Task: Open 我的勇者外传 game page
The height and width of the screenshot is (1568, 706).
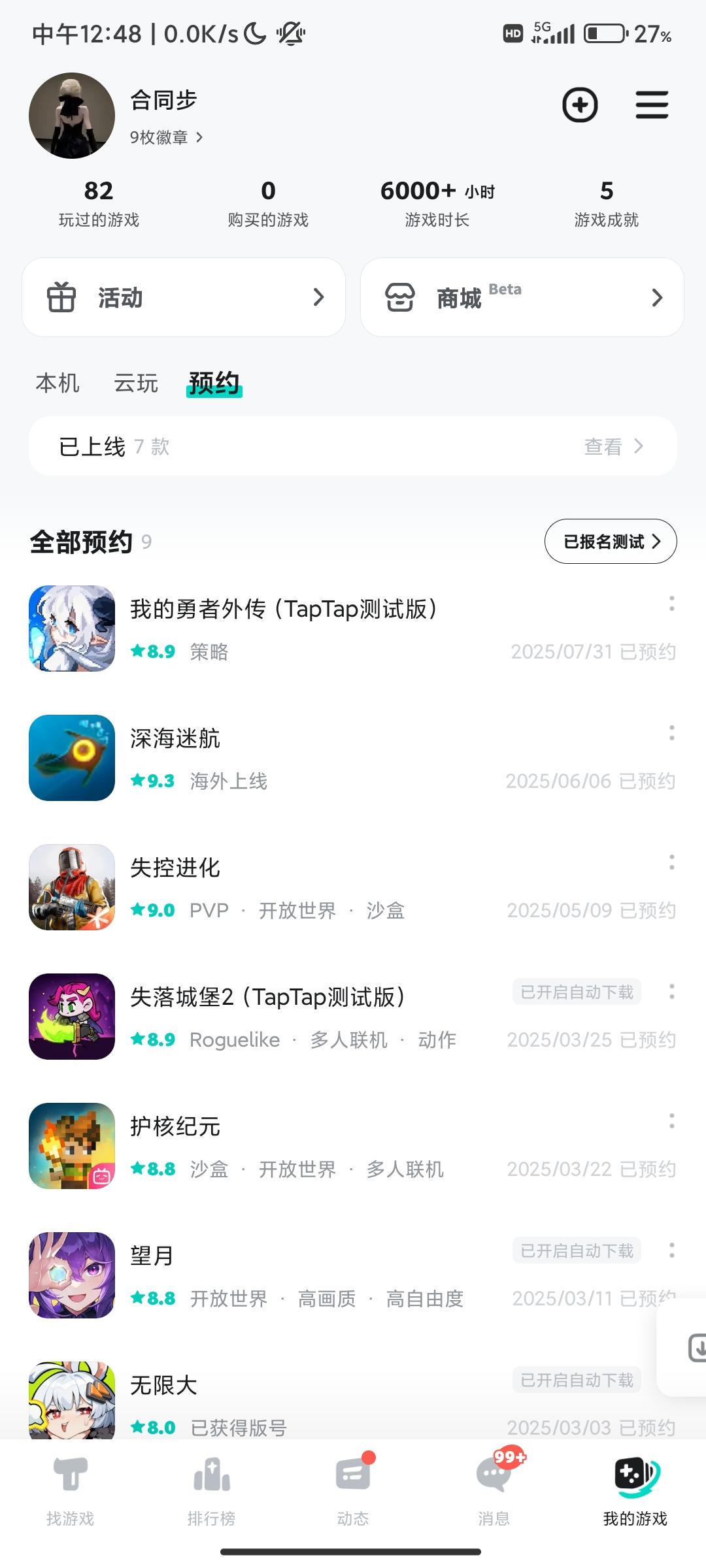Action: (x=282, y=610)
